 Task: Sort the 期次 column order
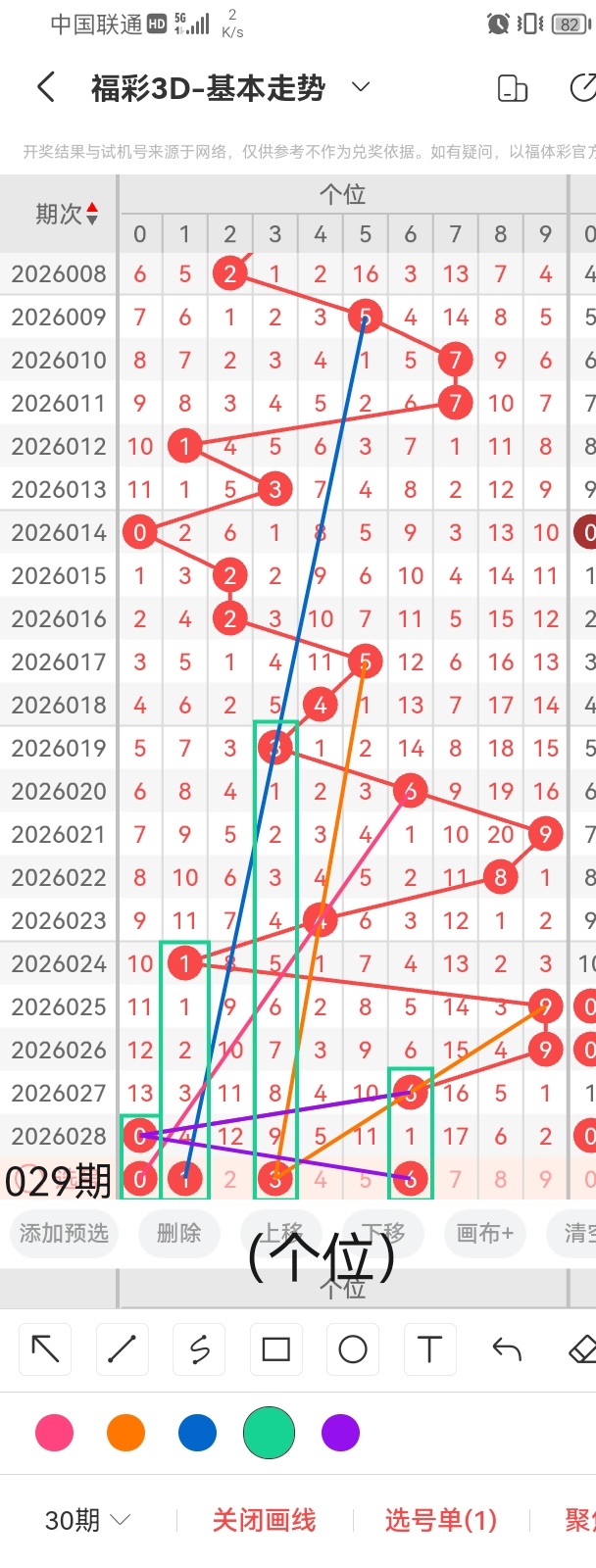[92, 214]
